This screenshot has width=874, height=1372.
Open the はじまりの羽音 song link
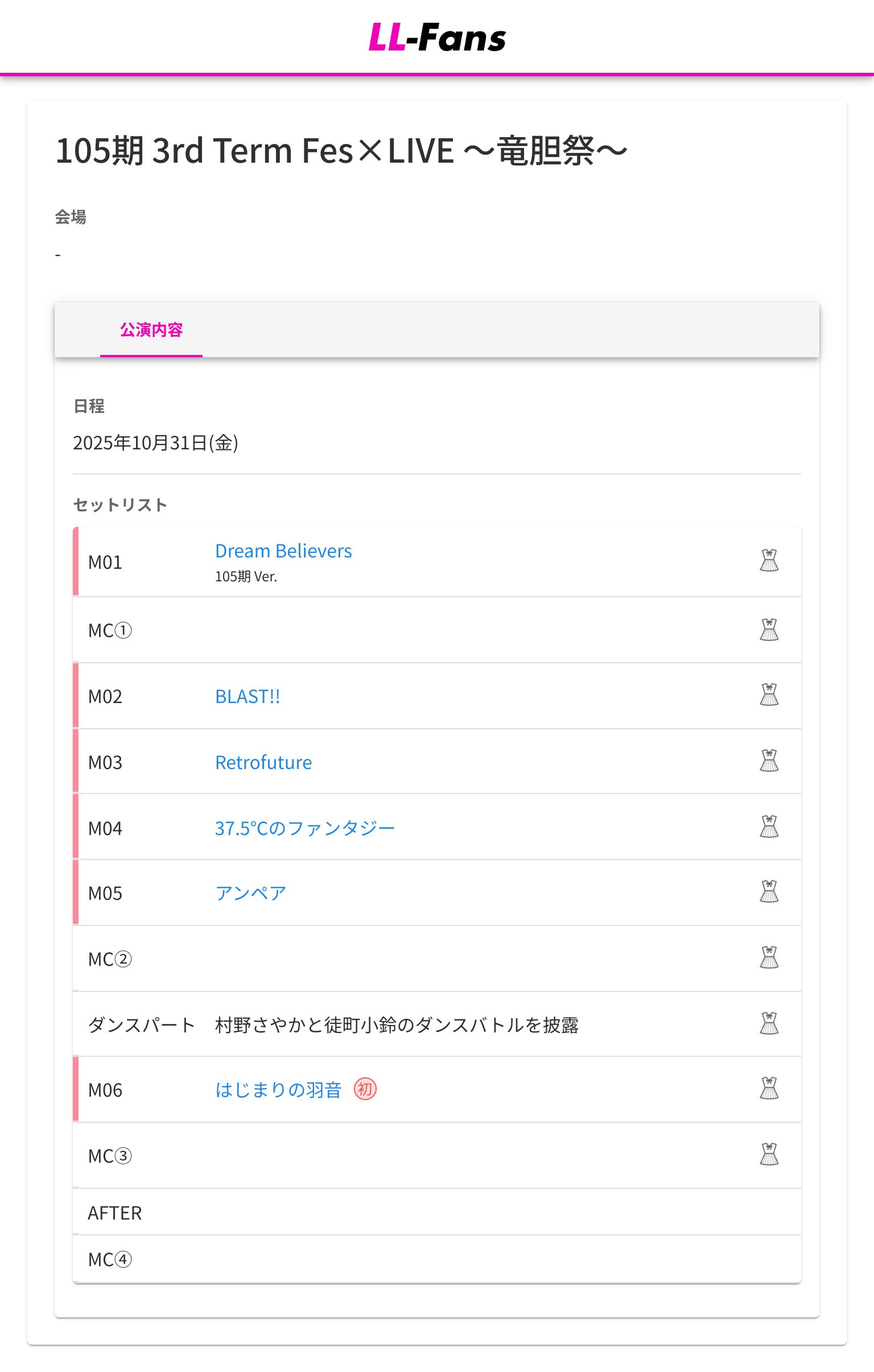(278, 1090)
